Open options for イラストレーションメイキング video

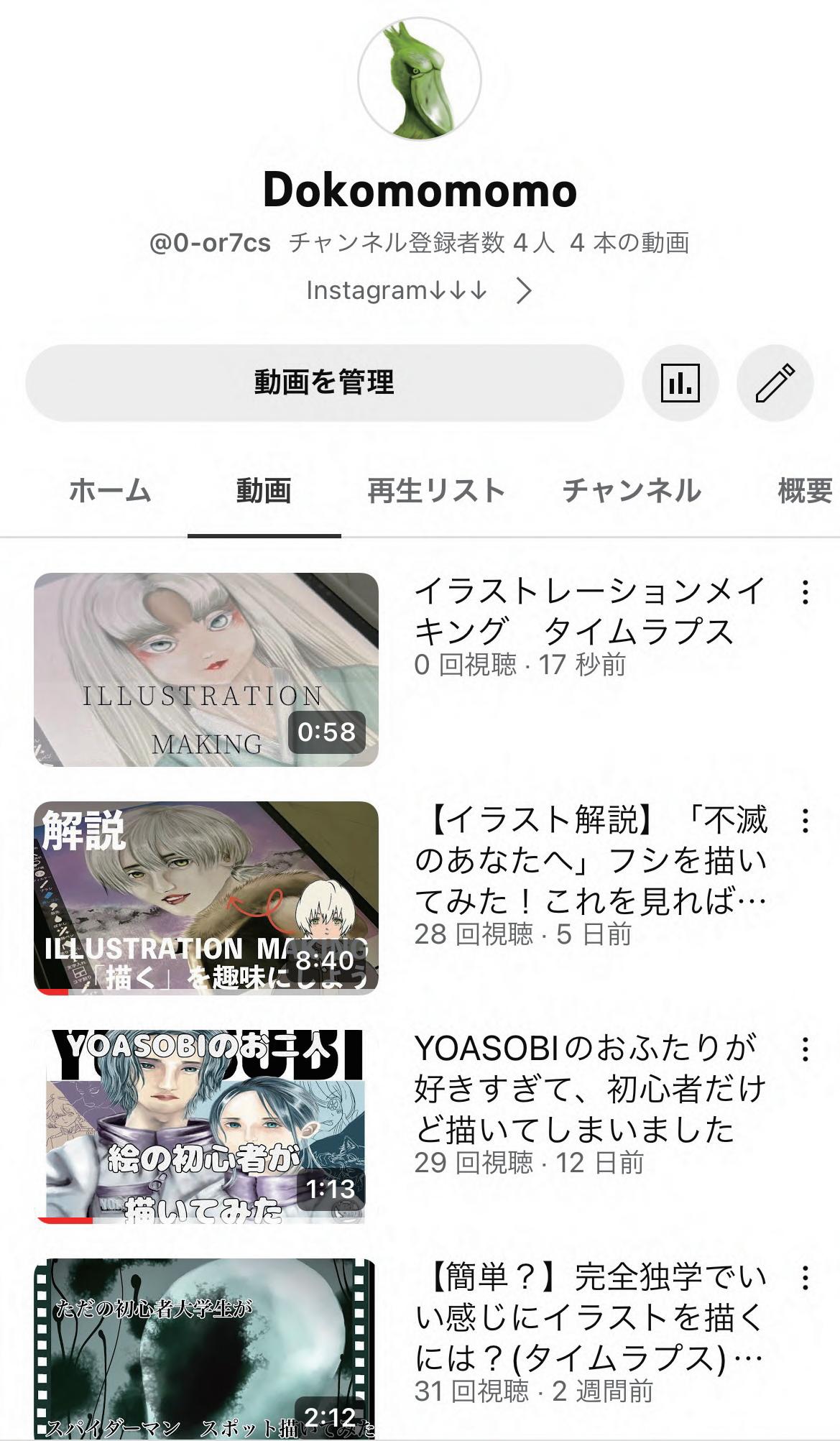pos(805,592)
